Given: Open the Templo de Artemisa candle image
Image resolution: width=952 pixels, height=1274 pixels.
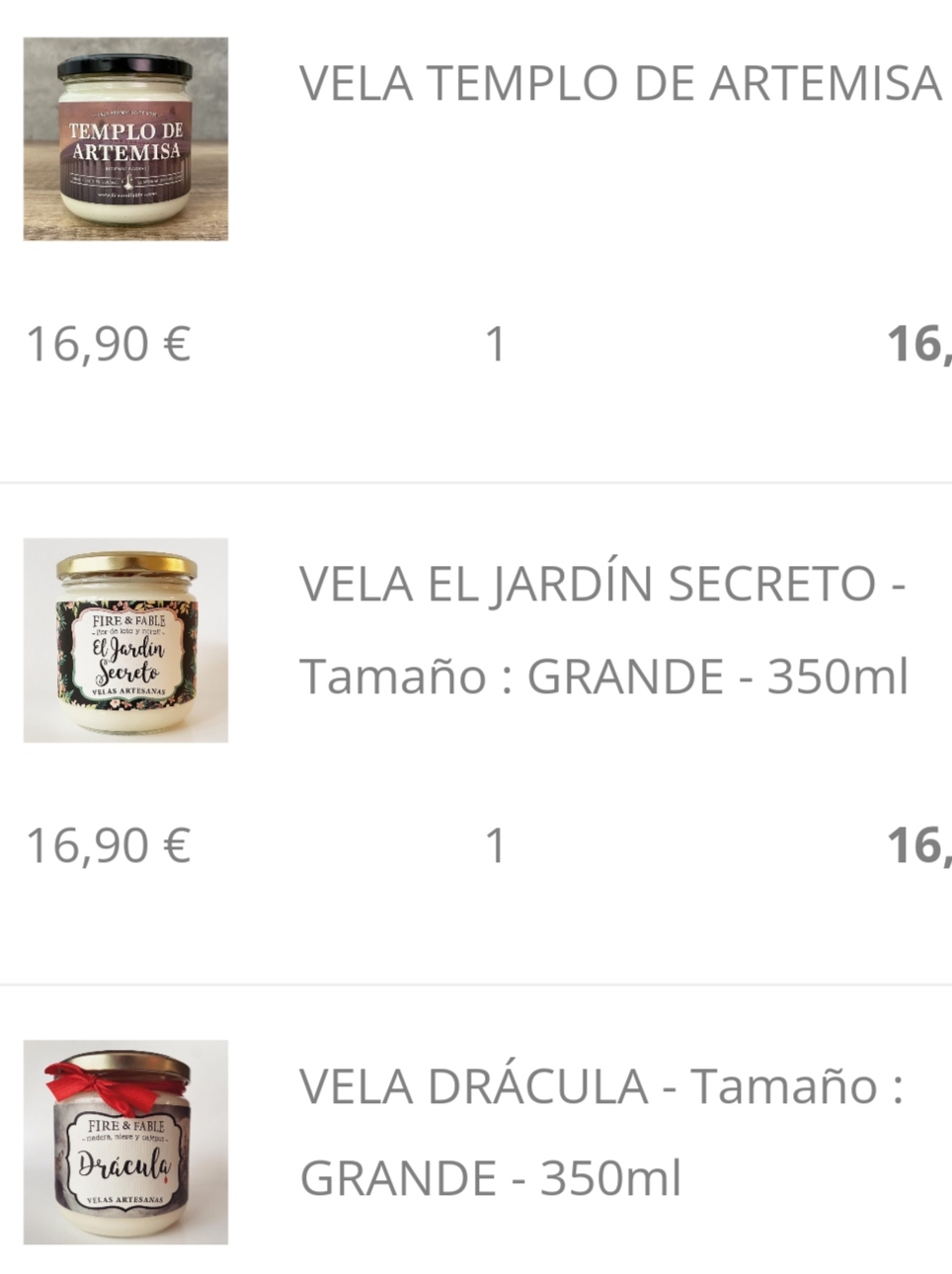Looking at the screenshot, I should click(125, 139).
